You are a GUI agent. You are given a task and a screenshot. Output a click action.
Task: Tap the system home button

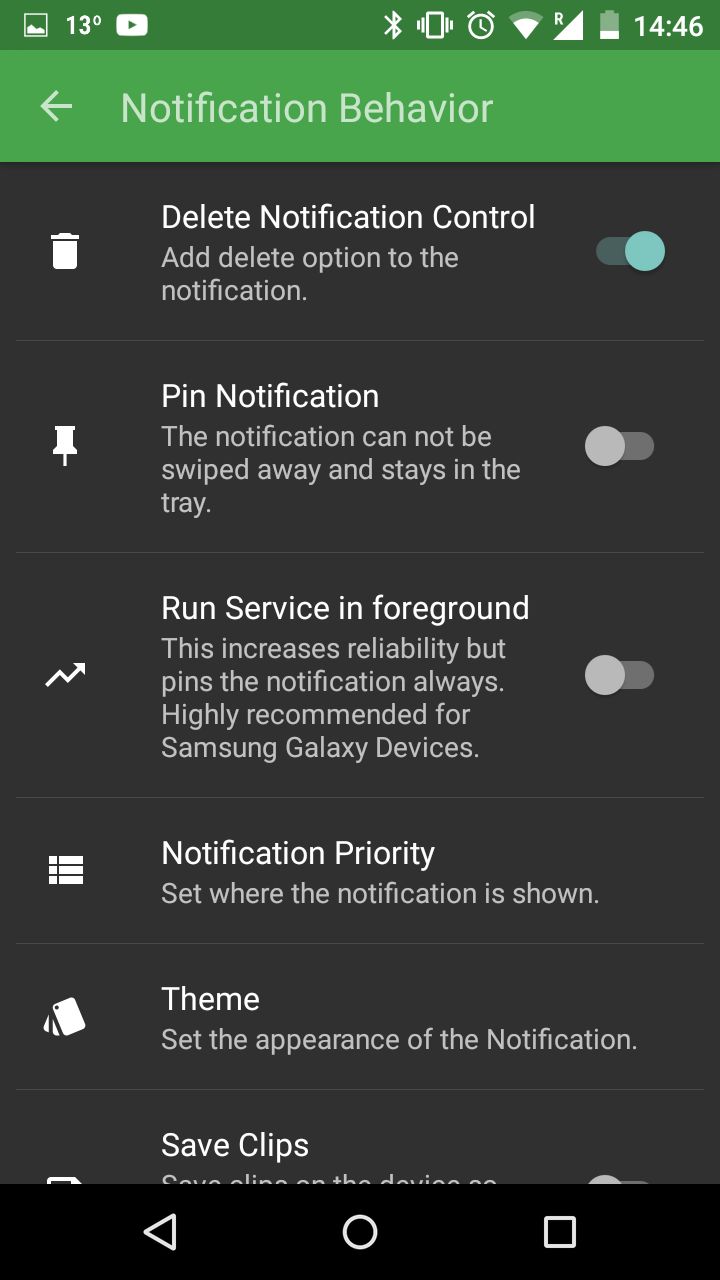[x=360, y=1232]
